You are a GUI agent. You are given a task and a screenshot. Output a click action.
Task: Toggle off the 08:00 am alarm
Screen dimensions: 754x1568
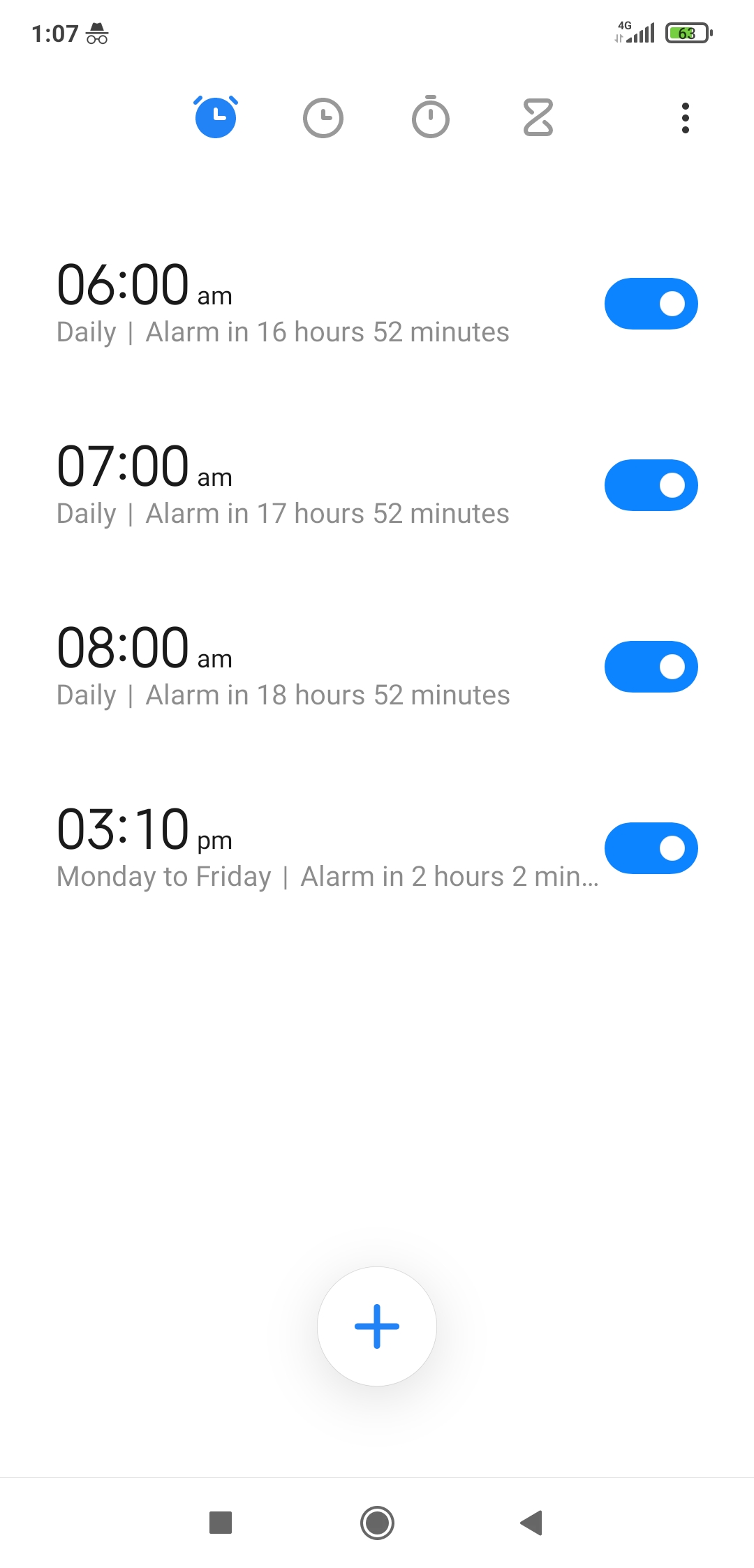pos(651,667)
